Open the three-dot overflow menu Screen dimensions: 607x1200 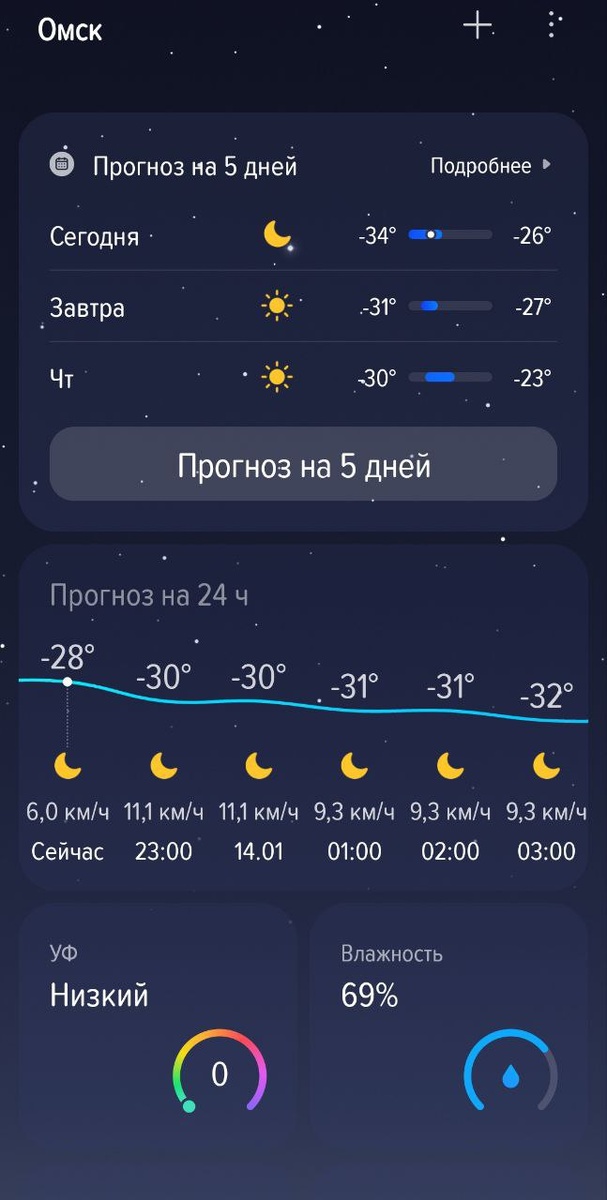click(551, 26)
